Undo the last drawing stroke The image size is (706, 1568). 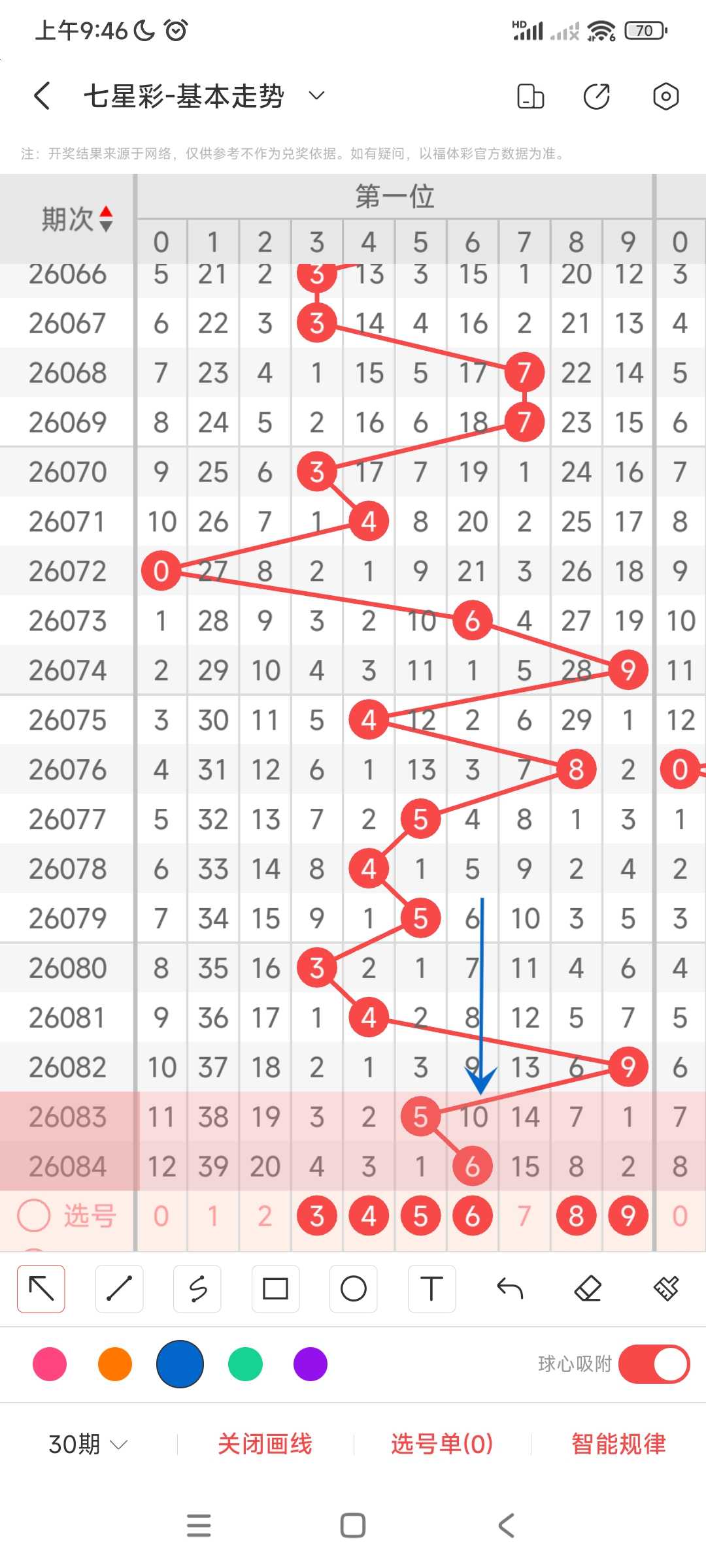pos(510,1288)
